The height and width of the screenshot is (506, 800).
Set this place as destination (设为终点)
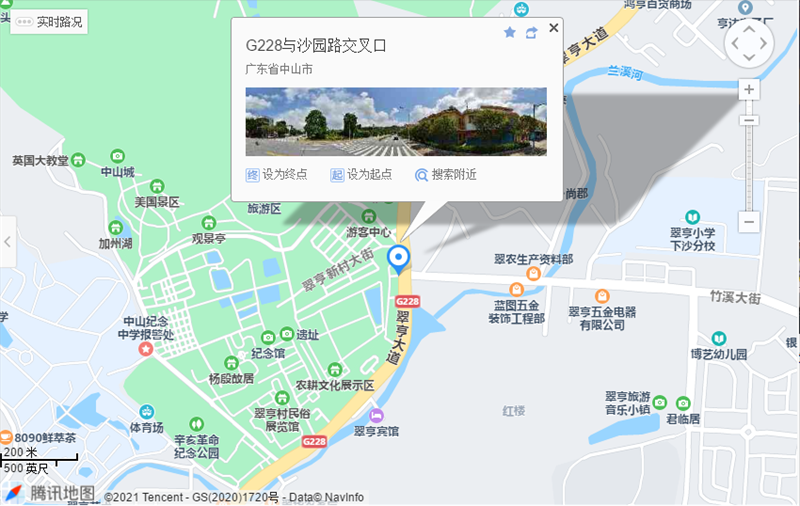(277, 175)
